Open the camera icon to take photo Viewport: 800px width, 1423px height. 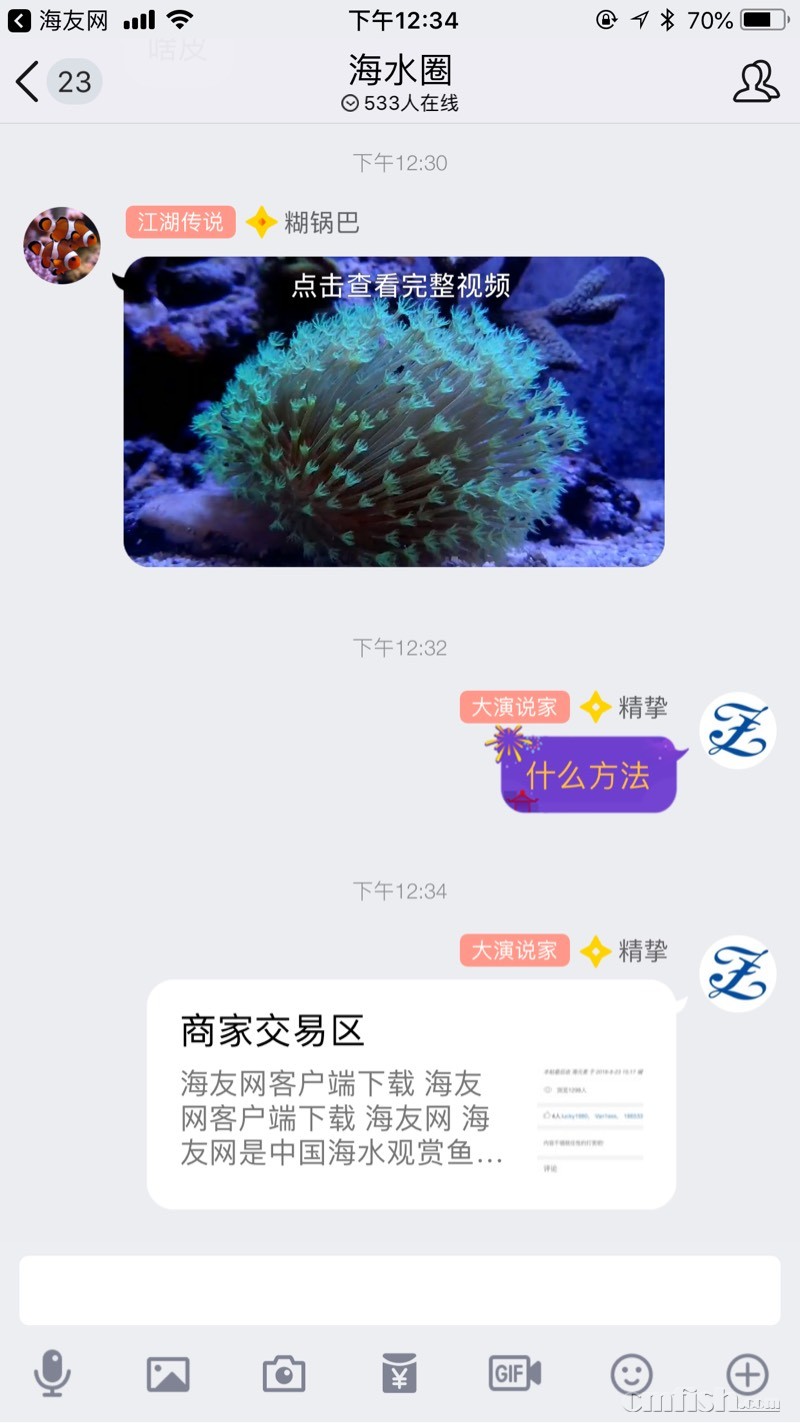click(x=283, y=1374)
